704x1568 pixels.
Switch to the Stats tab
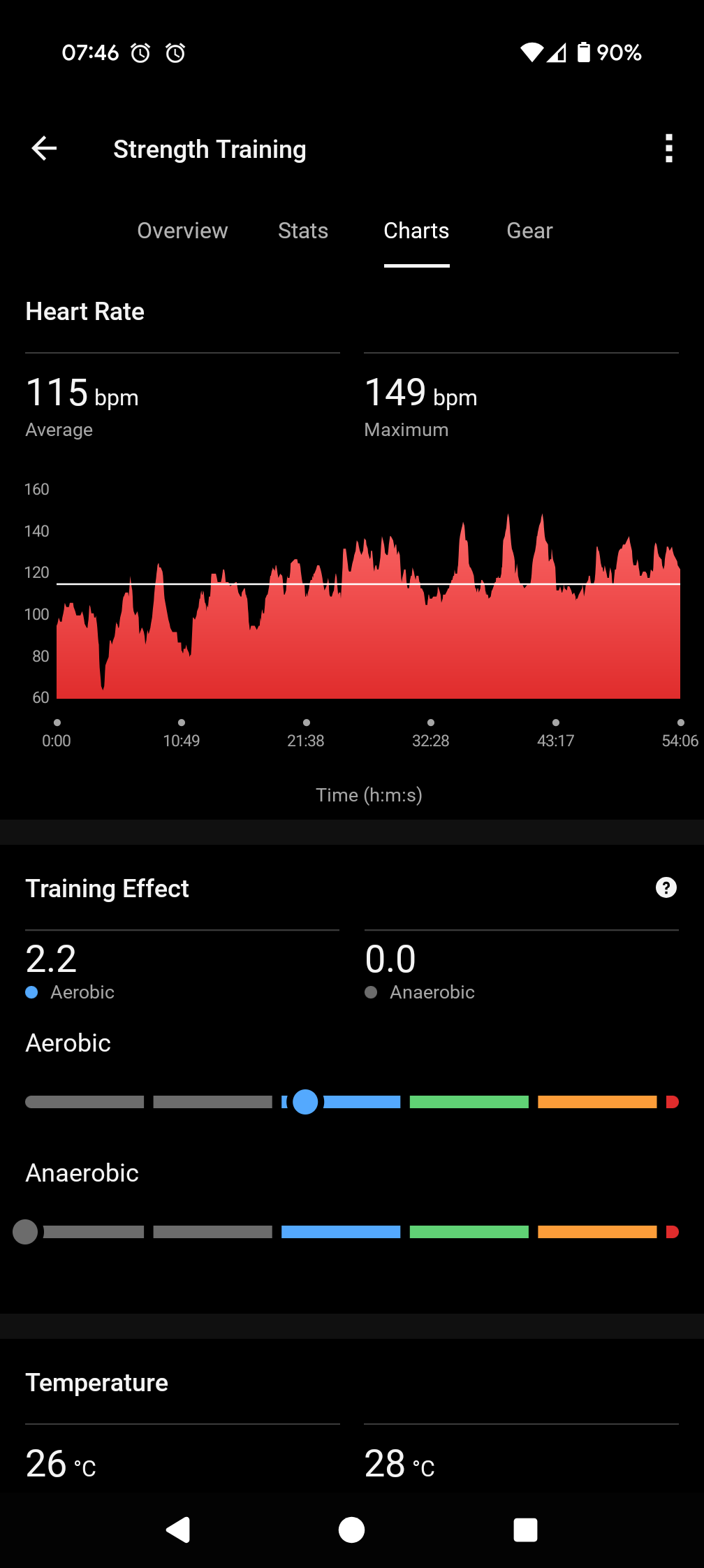(x=303, y=231)
